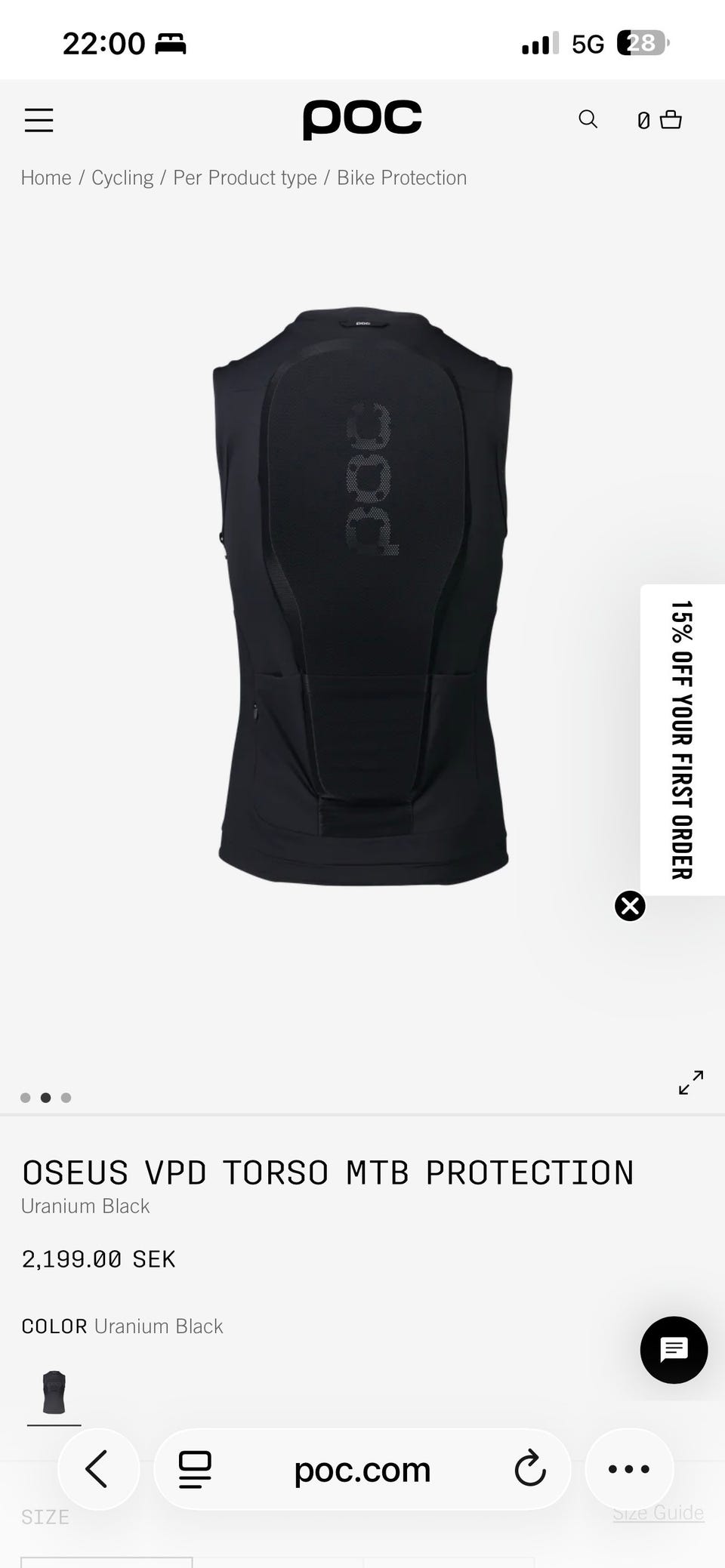Expand product image to fullscreen
The image size is (725, 1568).
click(690, 1083)
